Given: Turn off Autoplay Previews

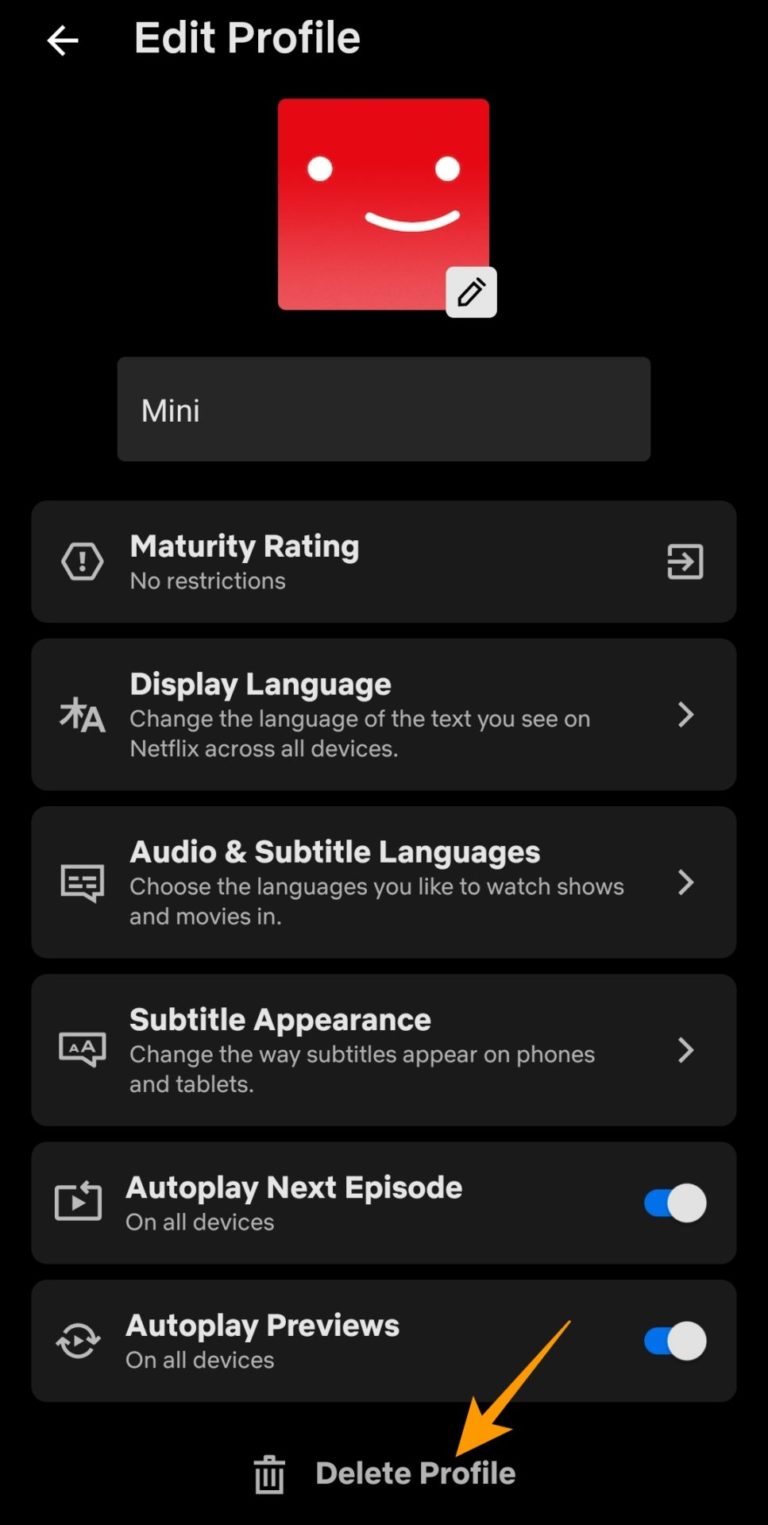Looking at the screenshot, I should (673, 1341).
